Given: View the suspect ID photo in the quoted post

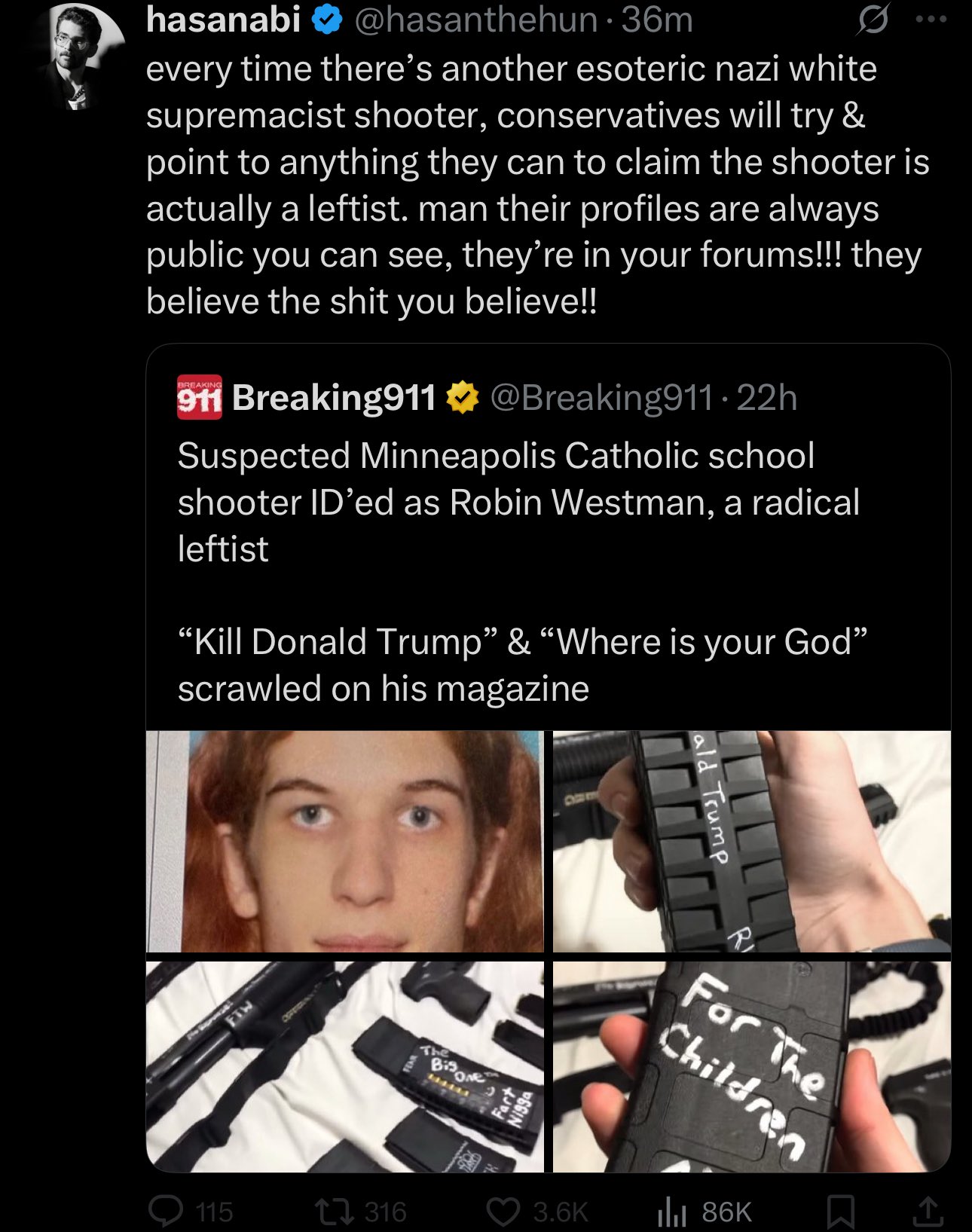Looking at the screenshot, I should [345, 841].
